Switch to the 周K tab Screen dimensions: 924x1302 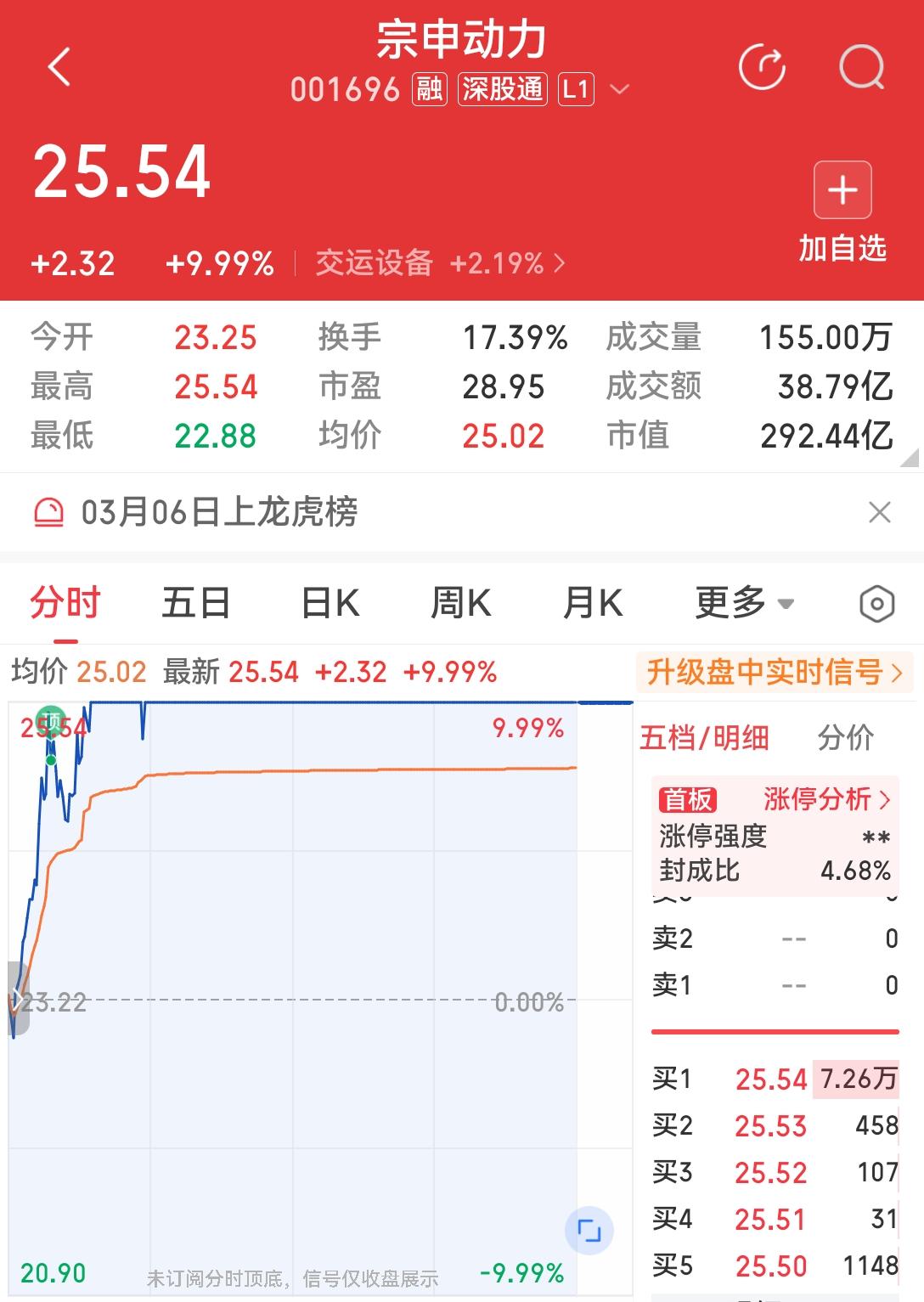tap(459, 601)
